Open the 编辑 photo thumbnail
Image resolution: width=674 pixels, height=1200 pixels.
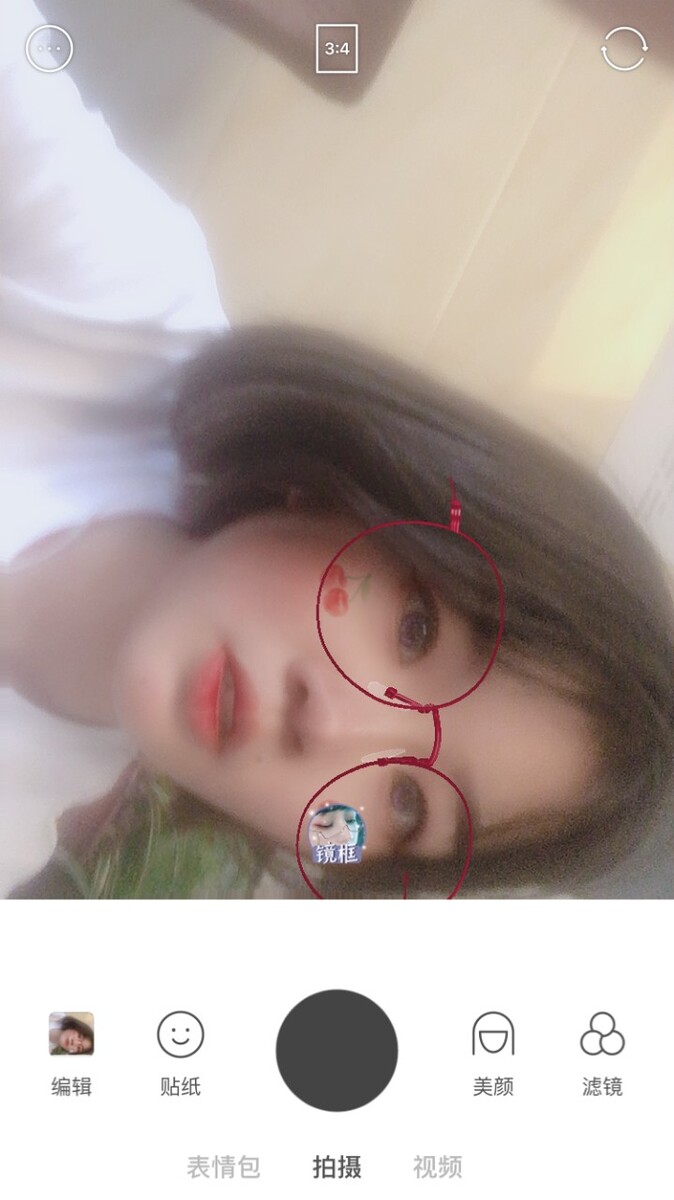click(x=72, y=1034)
